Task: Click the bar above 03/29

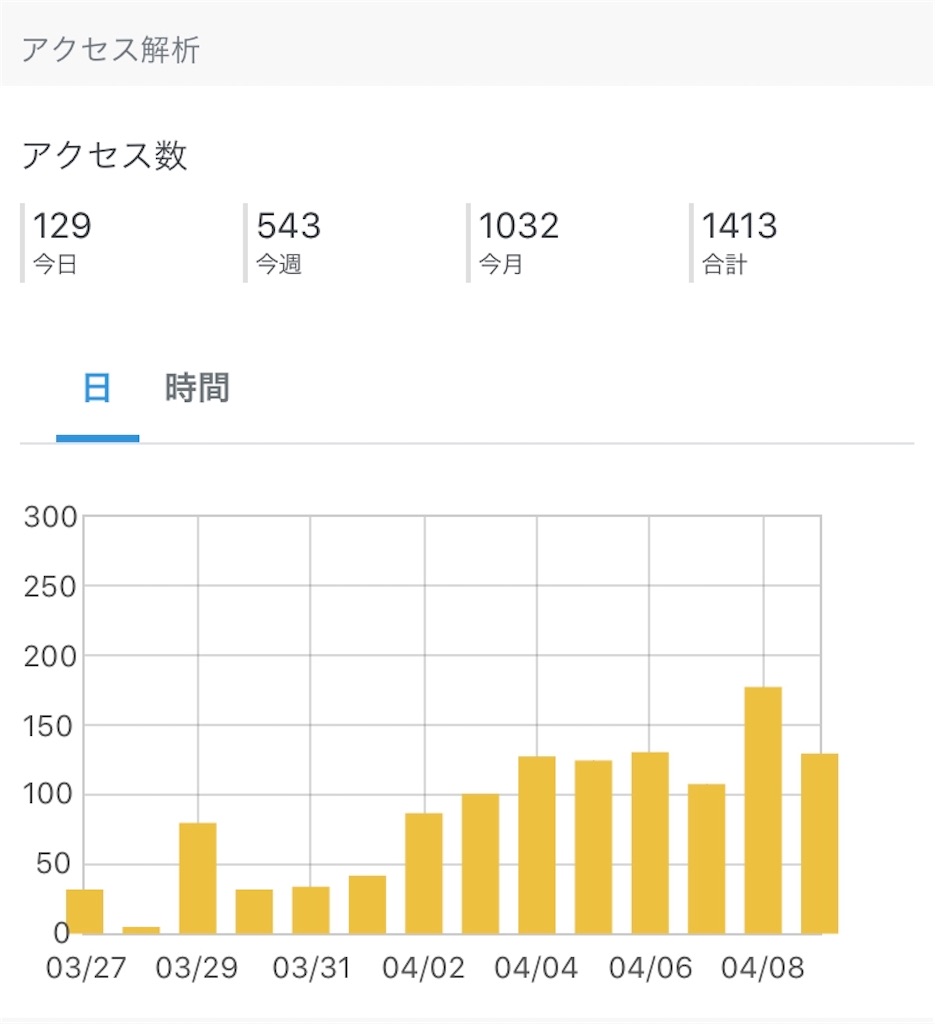Action: point(197,875)
